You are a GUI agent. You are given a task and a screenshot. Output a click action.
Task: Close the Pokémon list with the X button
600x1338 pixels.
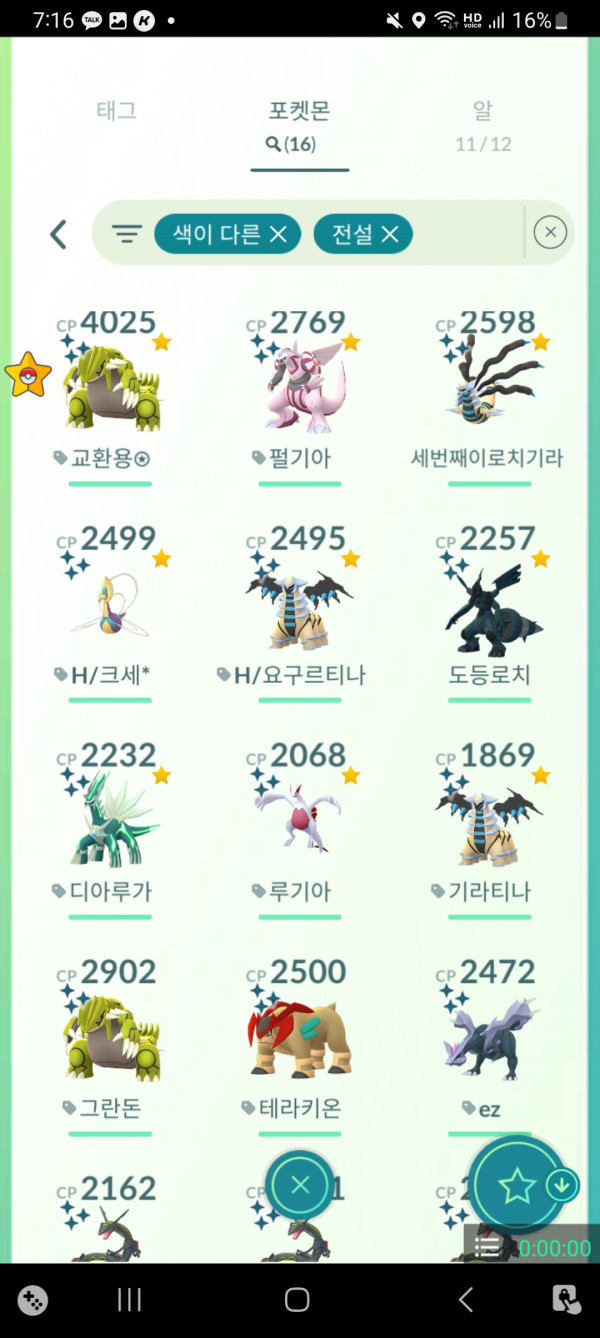click(x=300, y=1185)
